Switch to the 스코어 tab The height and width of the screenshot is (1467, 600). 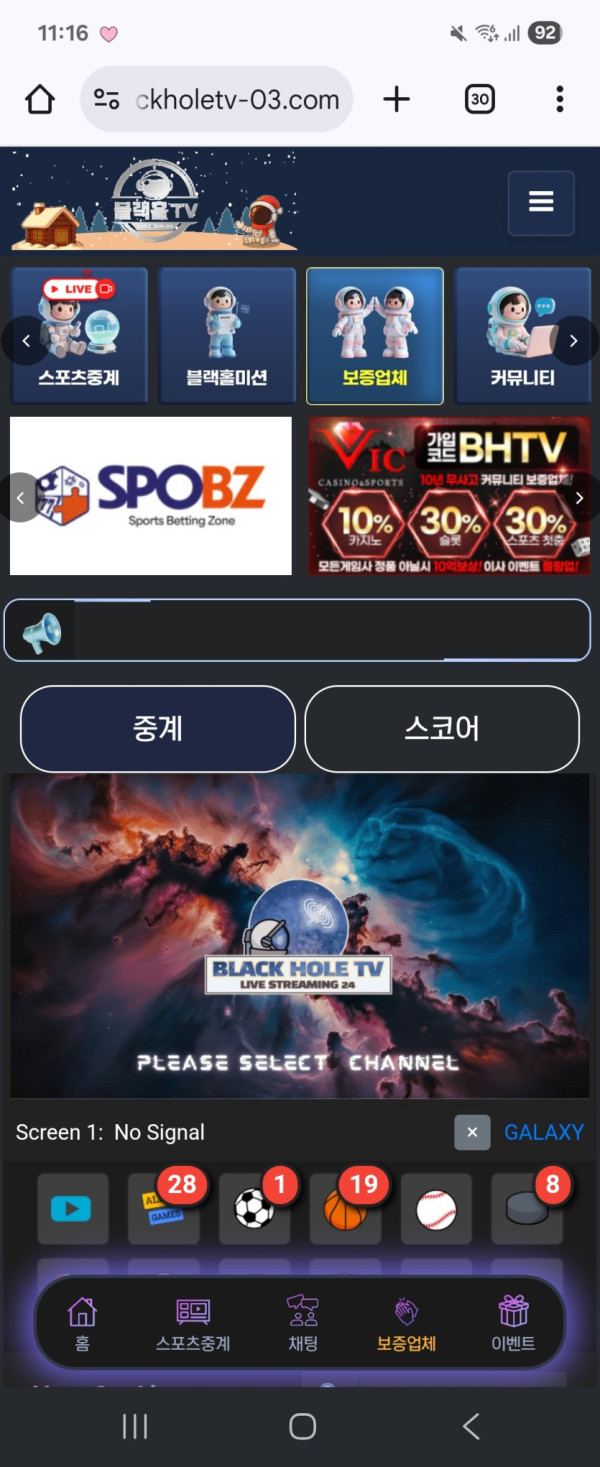442,728
